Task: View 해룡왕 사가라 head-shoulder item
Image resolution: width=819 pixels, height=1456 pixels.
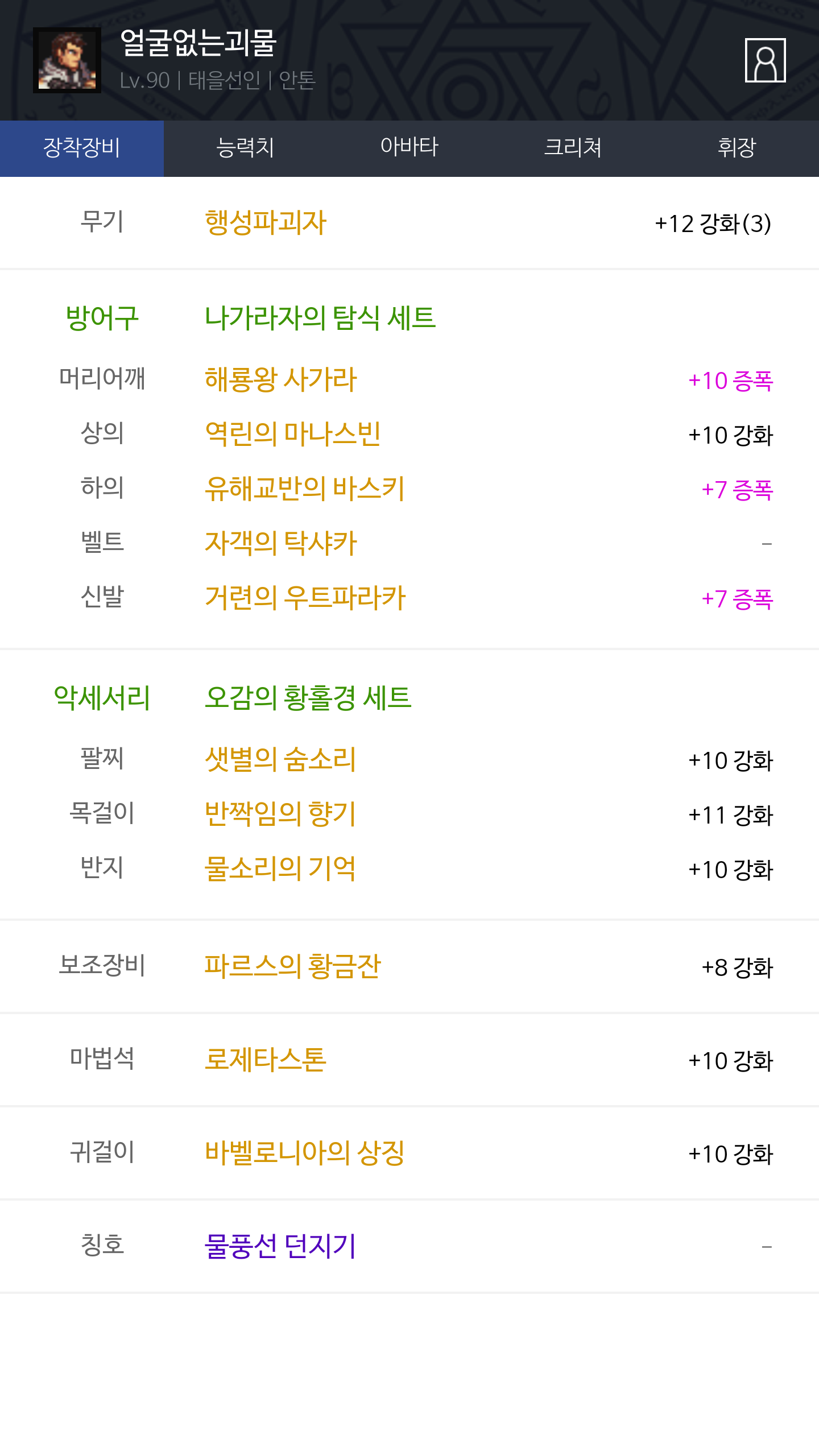Action: coord(280,379)
